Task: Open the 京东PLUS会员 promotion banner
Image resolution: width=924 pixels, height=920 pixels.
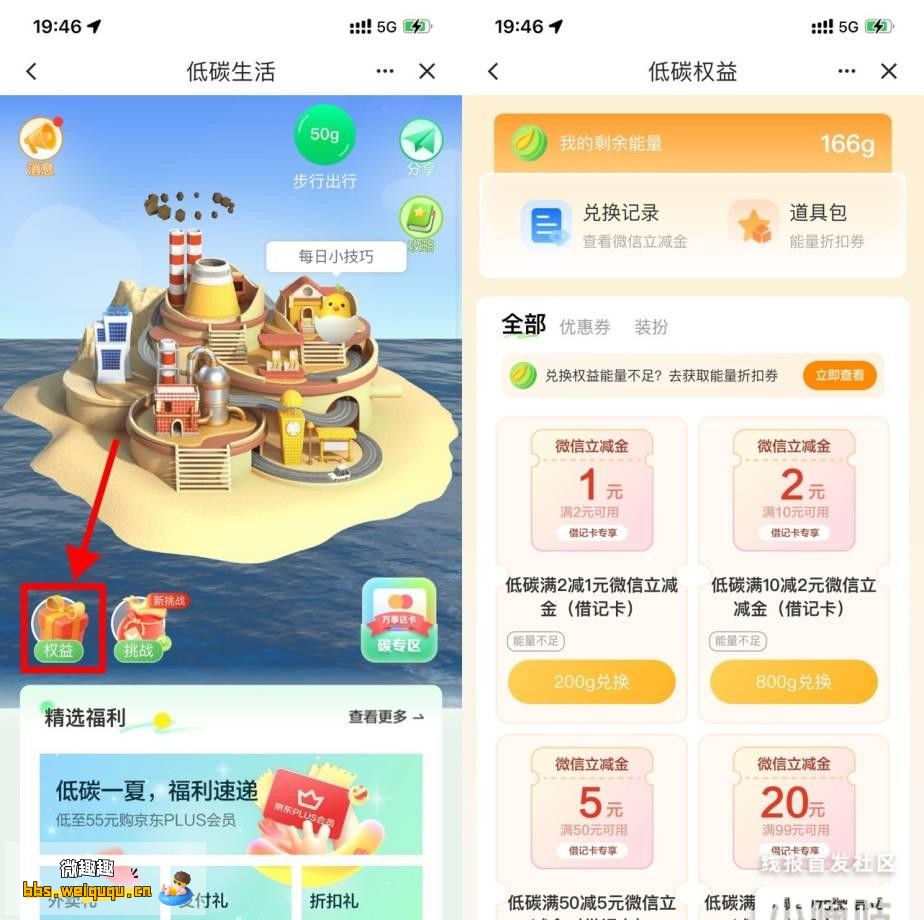Action: [x=231, y=800]
